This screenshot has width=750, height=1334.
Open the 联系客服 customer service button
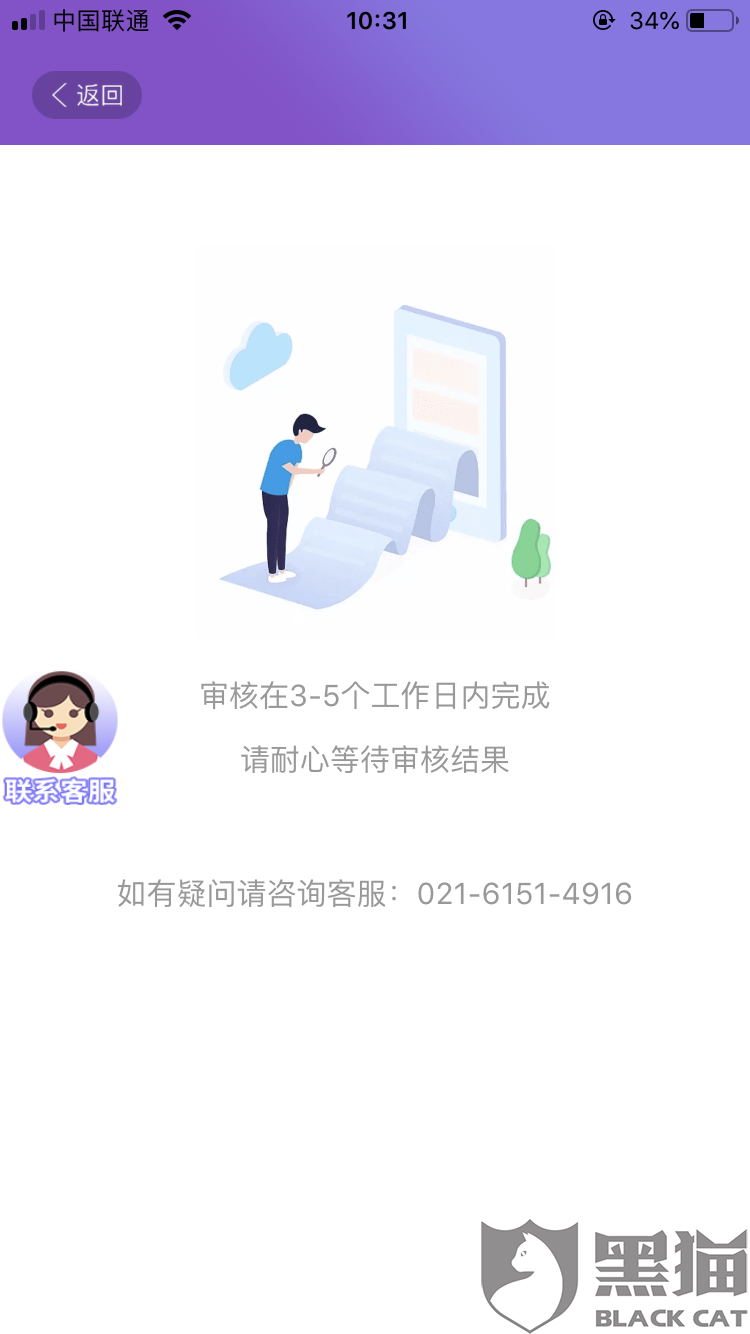pos(60,739)
